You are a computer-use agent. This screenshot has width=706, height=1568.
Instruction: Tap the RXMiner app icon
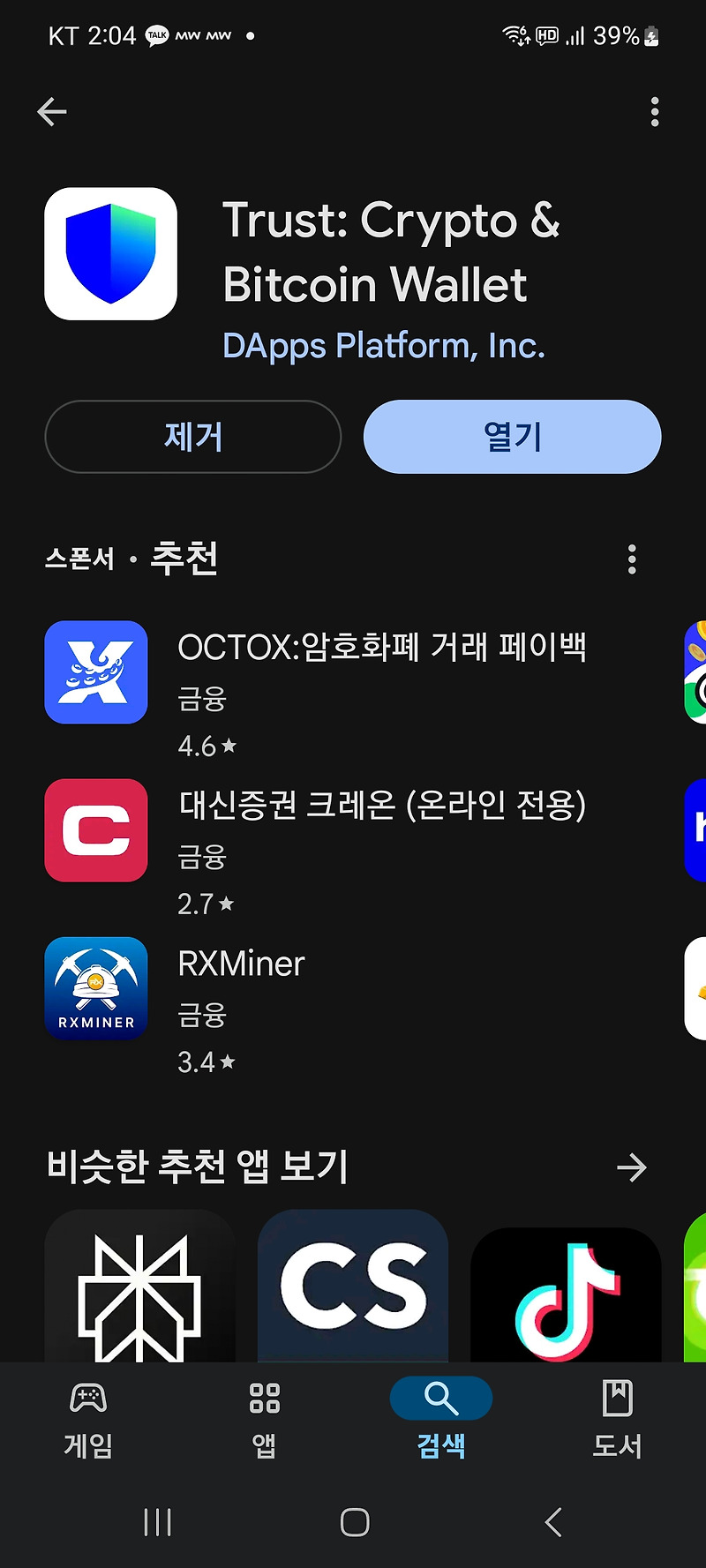[x=96, y=988]
